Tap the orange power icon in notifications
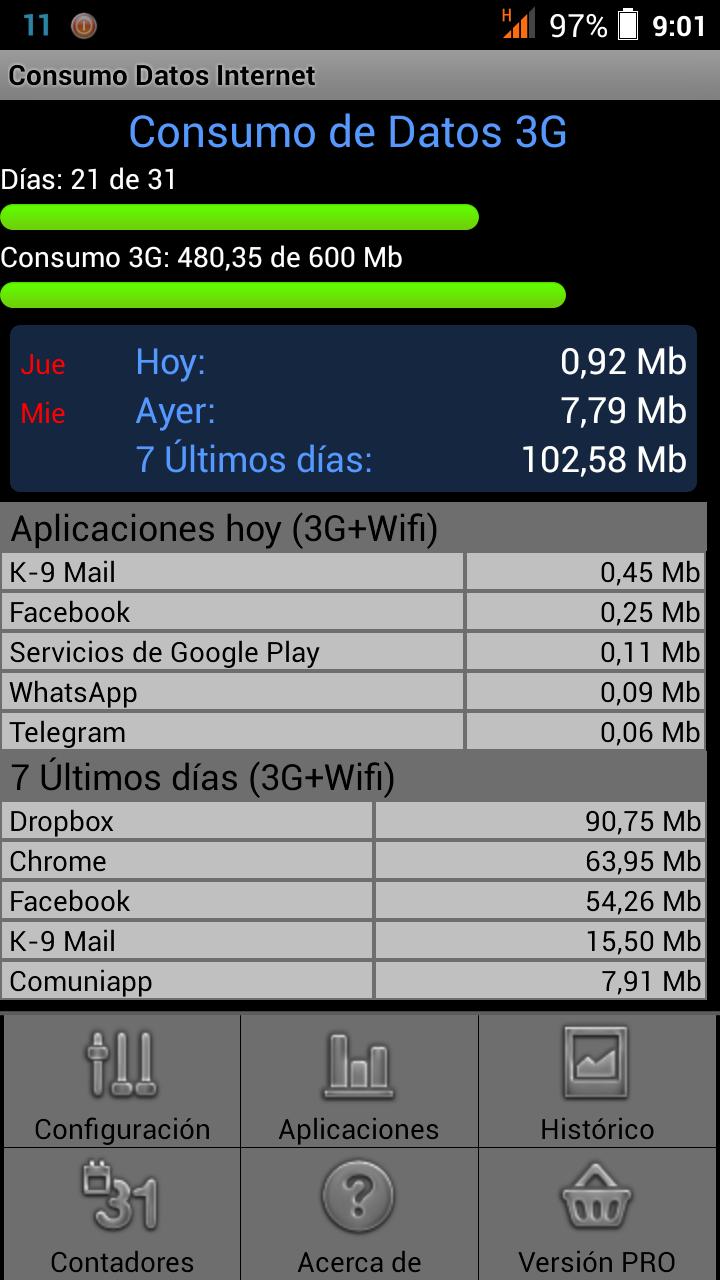 tap(82, 27)
